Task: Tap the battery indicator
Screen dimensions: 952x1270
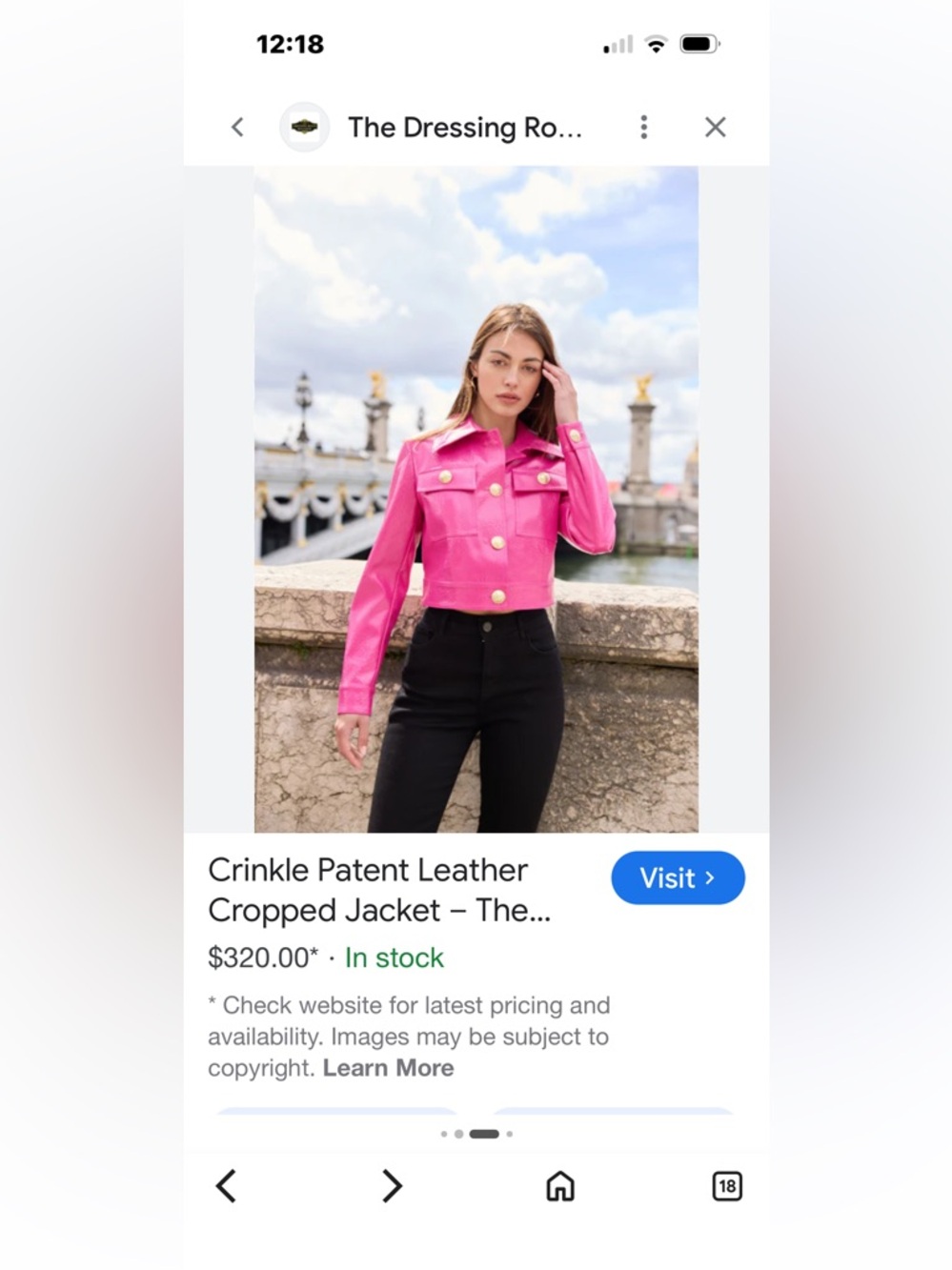Action: coord(700,43)
